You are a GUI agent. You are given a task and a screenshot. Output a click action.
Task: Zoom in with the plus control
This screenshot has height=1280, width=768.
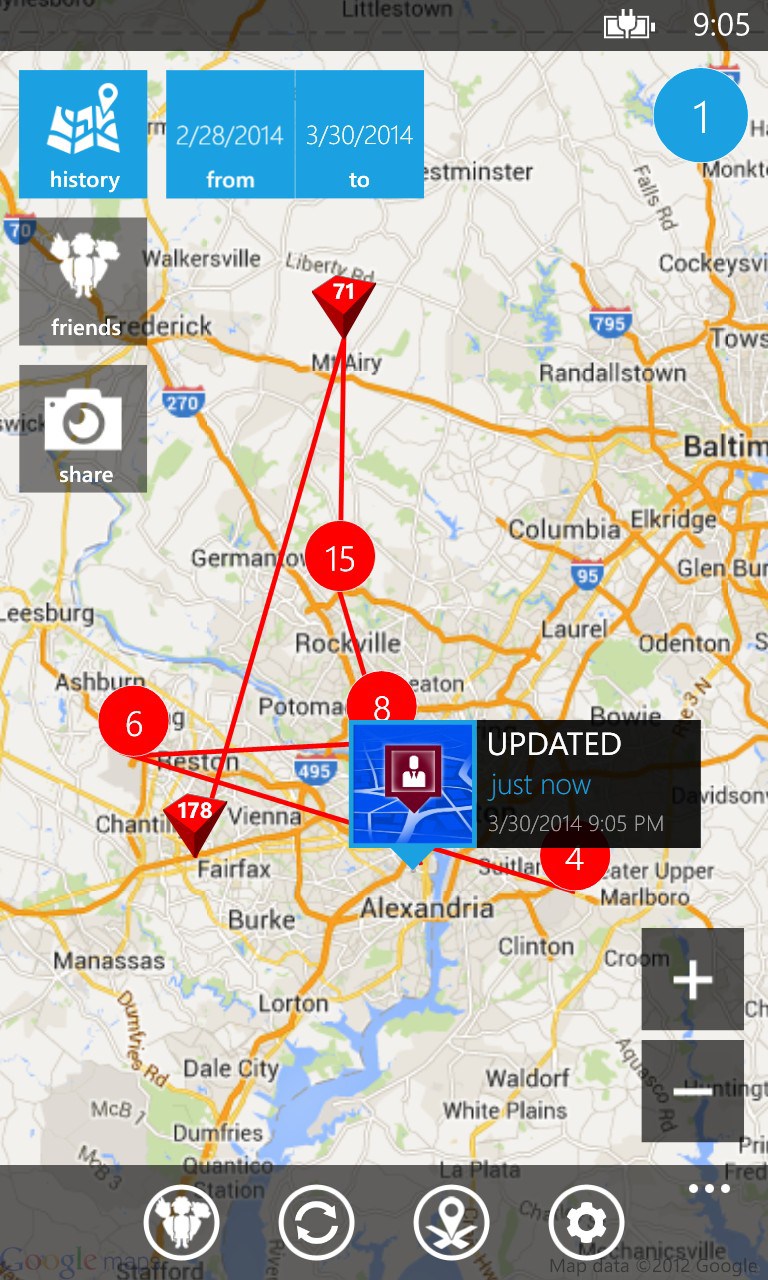coord(692,979)
